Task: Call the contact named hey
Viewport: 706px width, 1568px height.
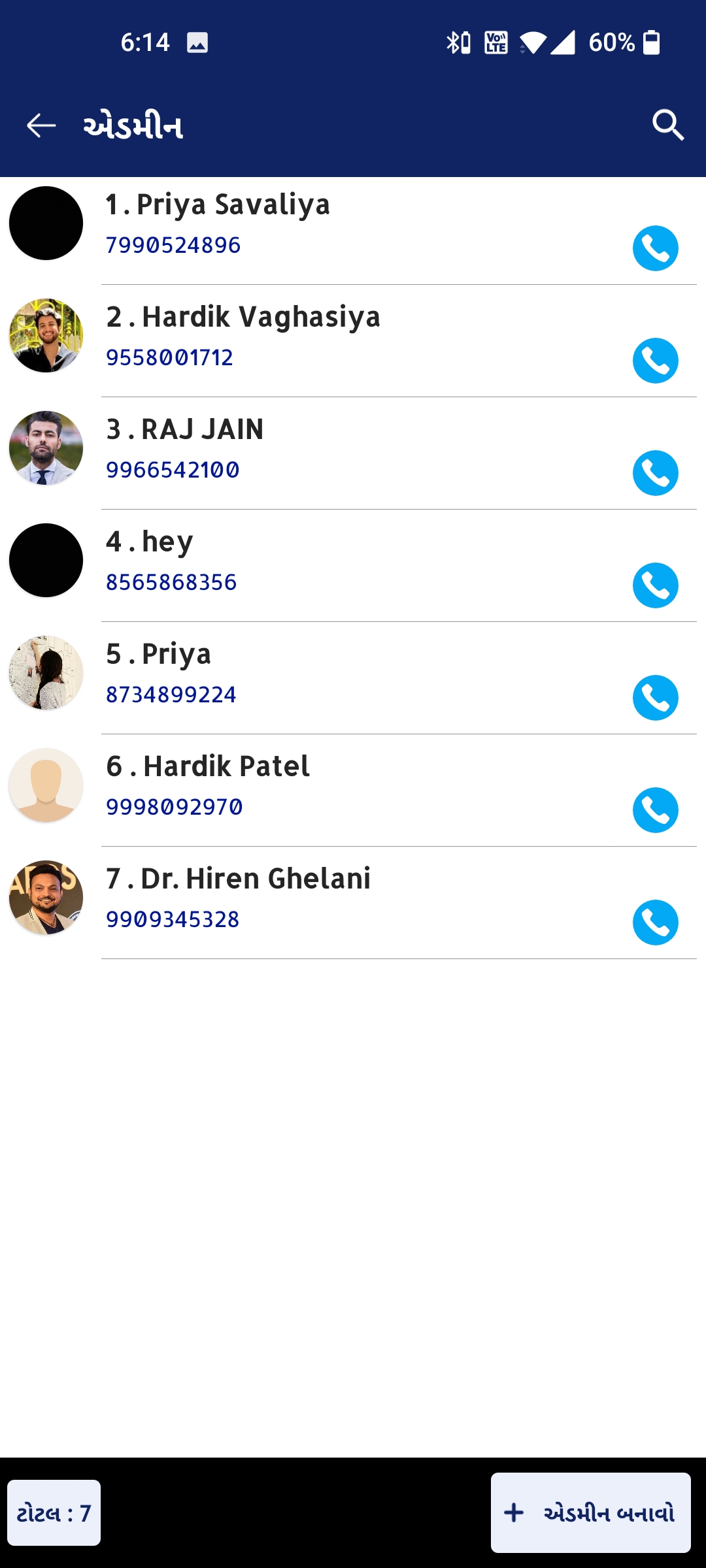Action: 655,587
